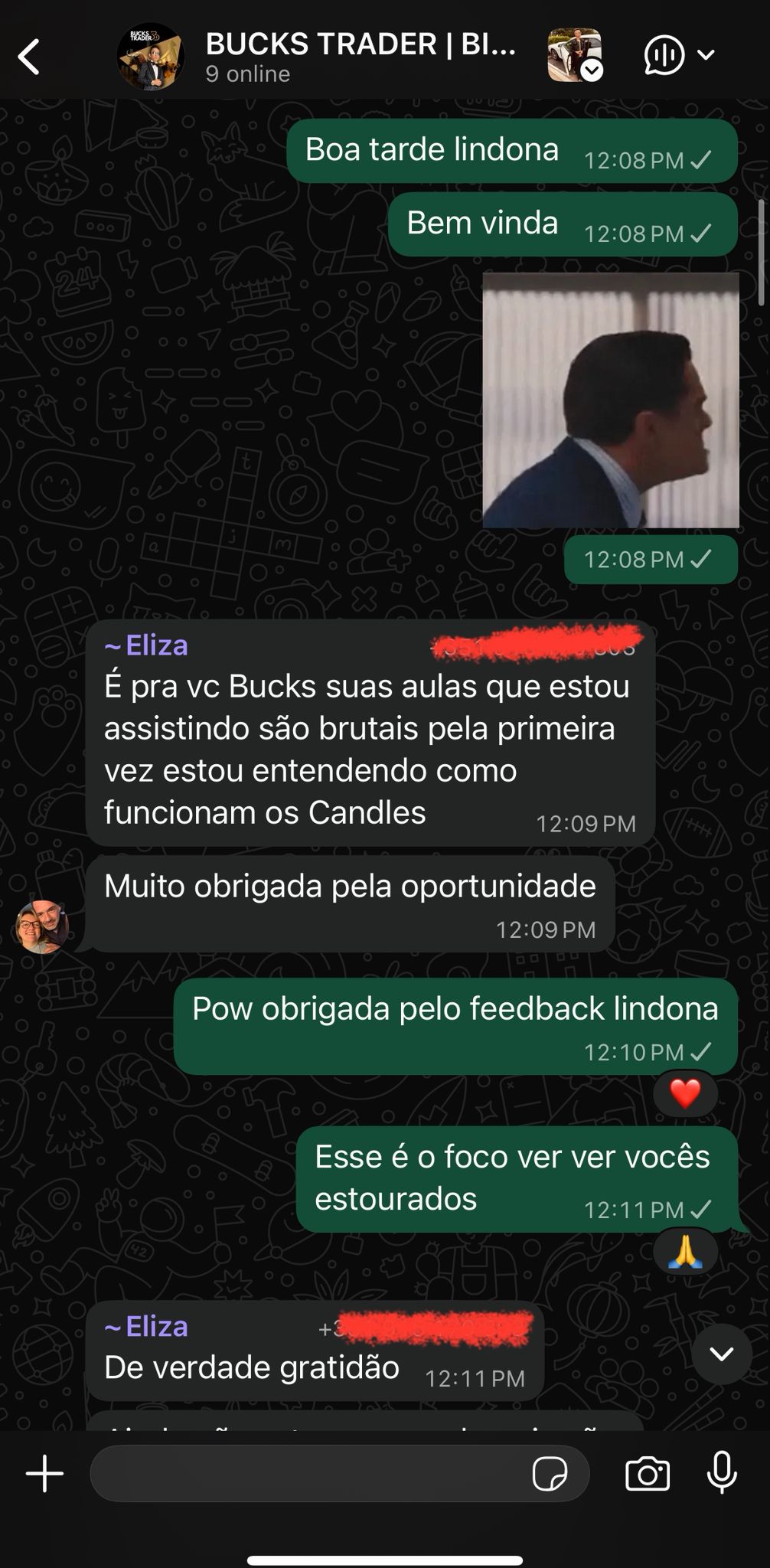Record a voice message with the microphone

point(721,1474)
